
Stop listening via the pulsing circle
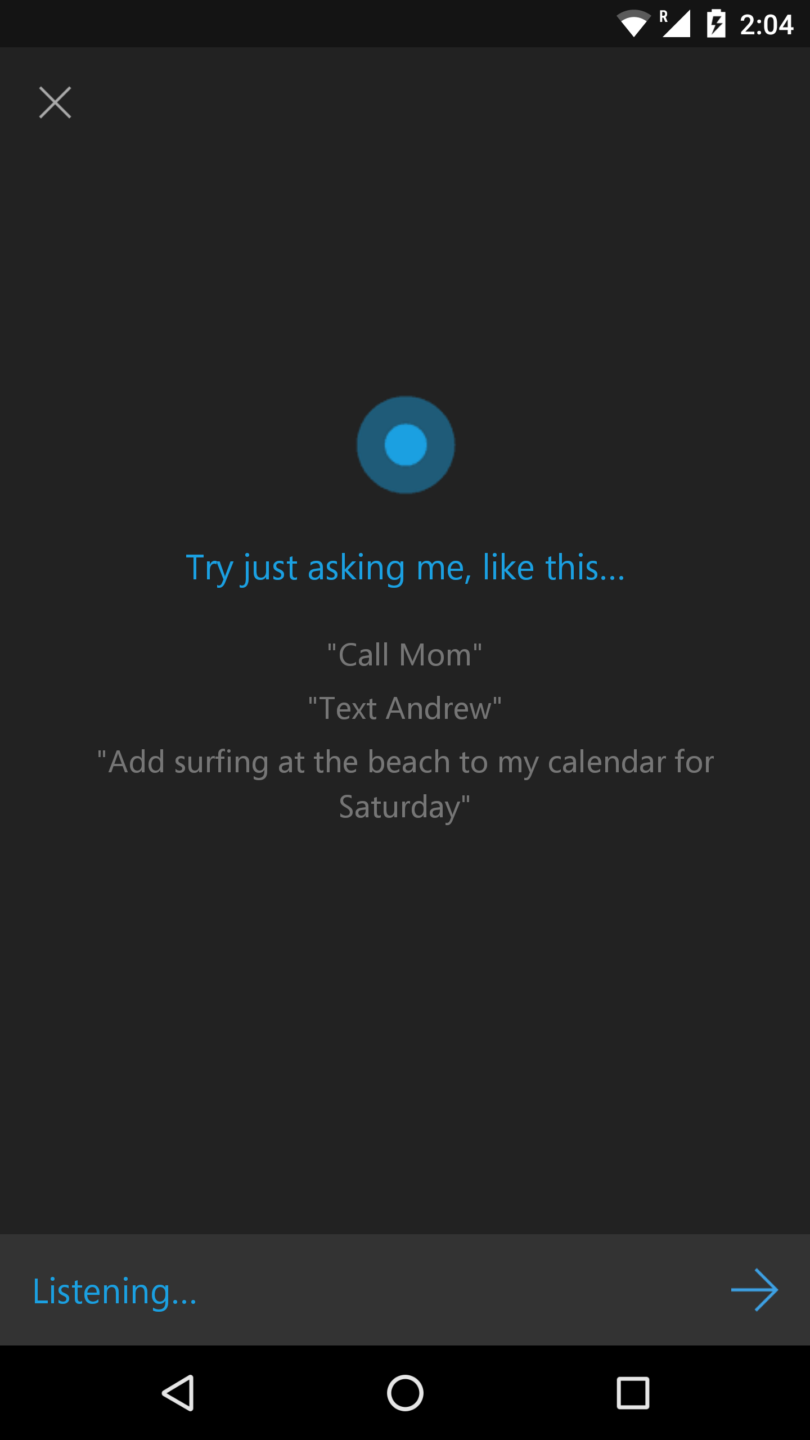[x=405, y=444]
